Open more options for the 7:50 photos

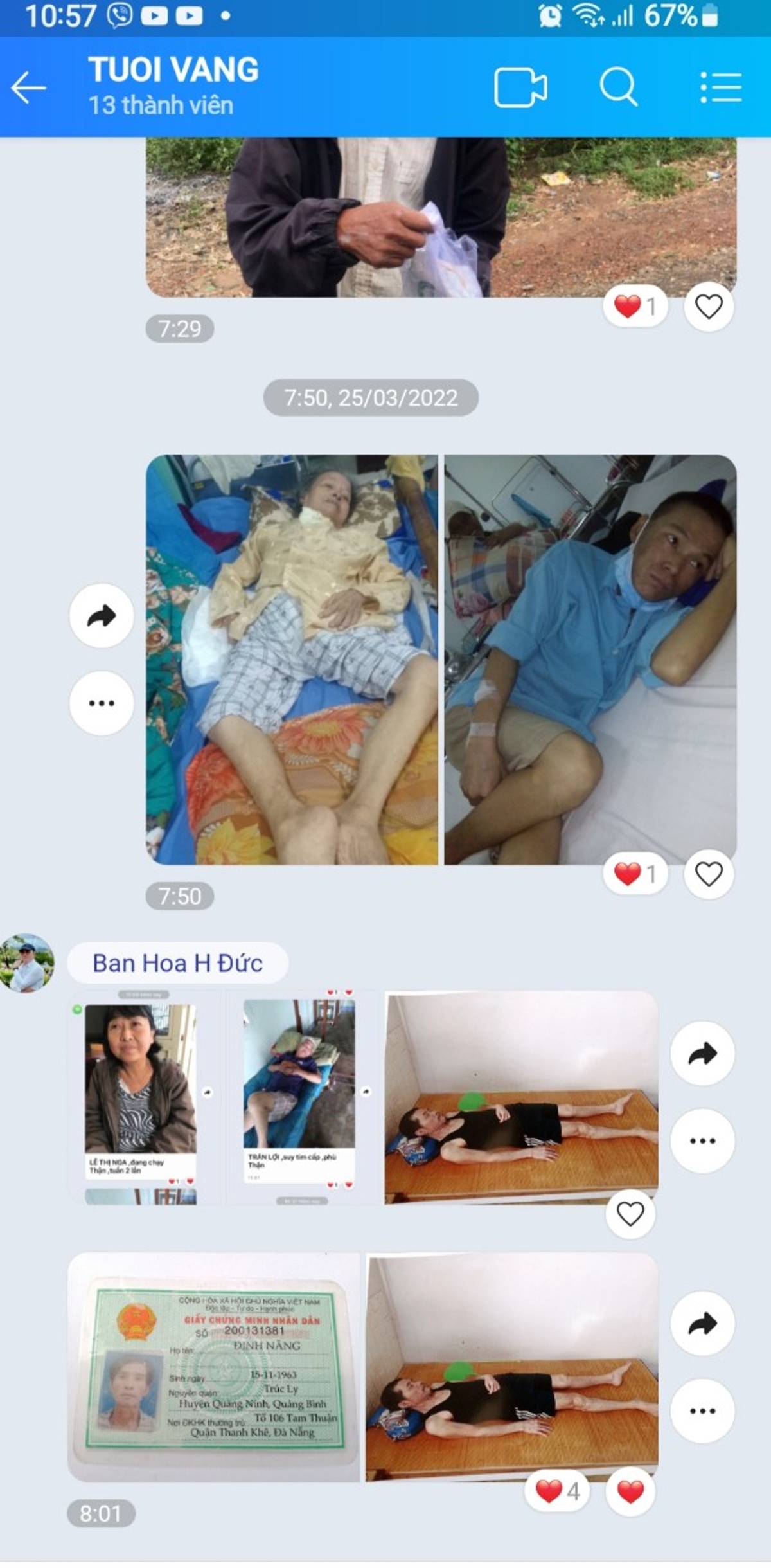point(102,703)
